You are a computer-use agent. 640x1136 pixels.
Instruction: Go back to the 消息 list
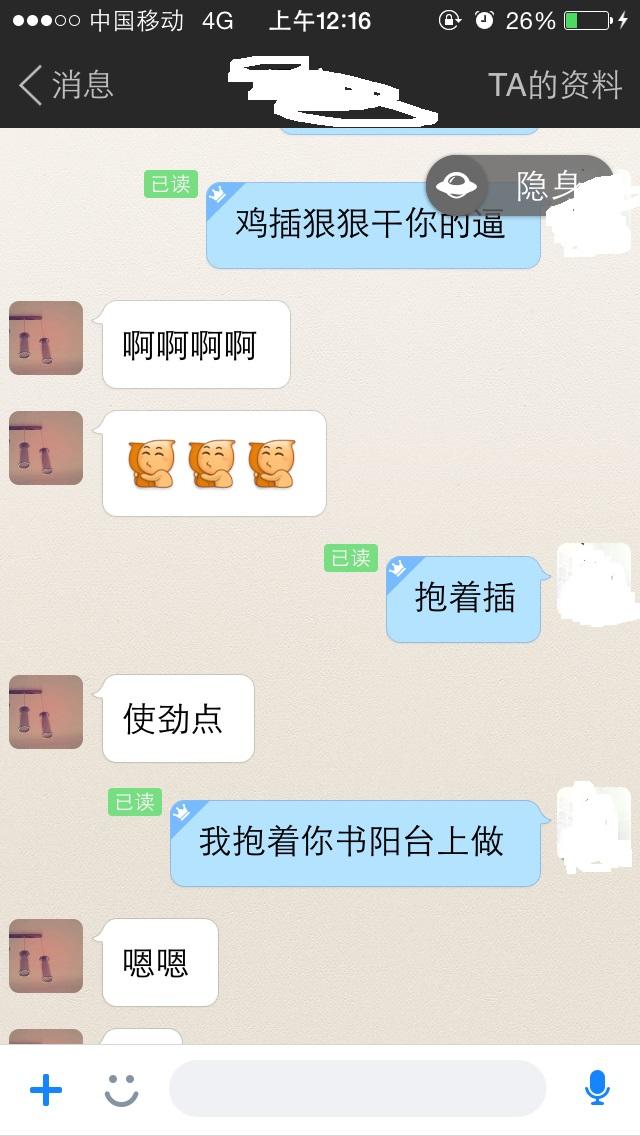[x=66, y=85]
